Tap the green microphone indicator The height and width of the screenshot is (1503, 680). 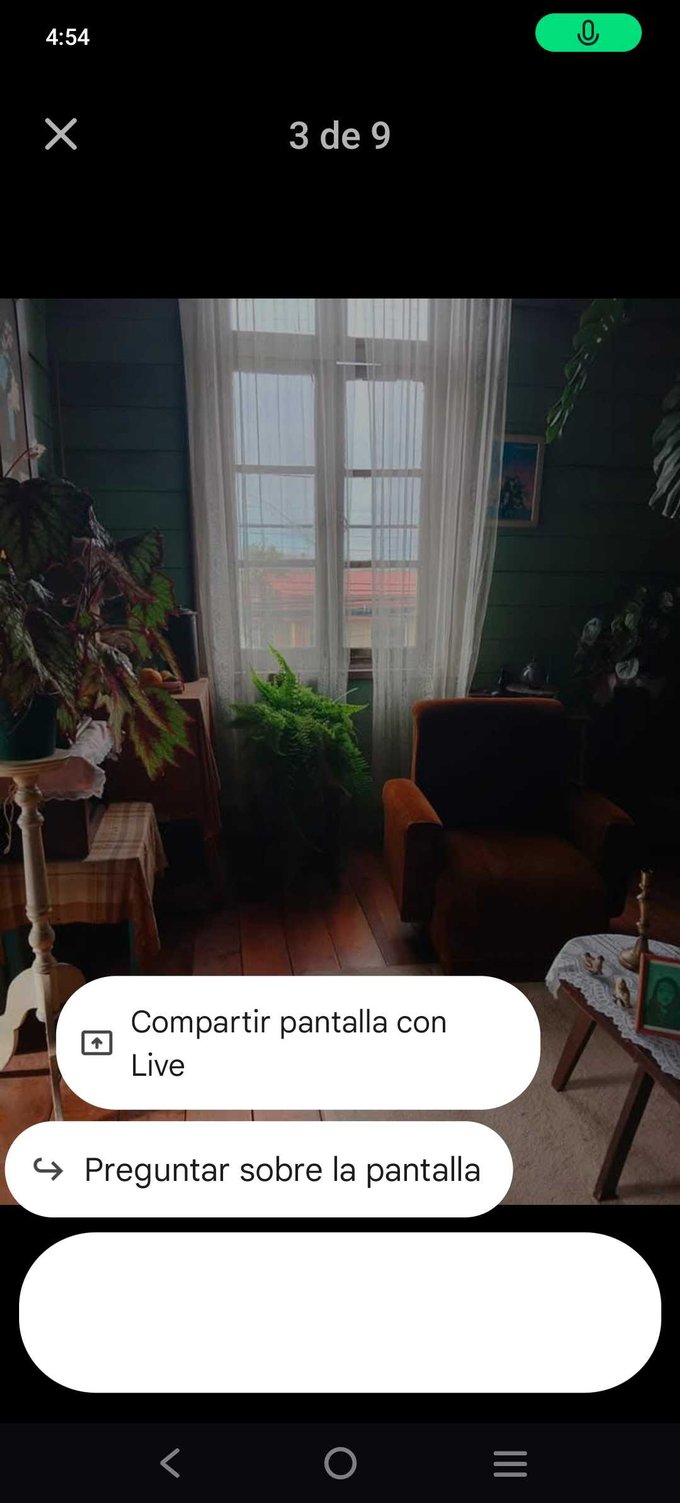(588, 33)
